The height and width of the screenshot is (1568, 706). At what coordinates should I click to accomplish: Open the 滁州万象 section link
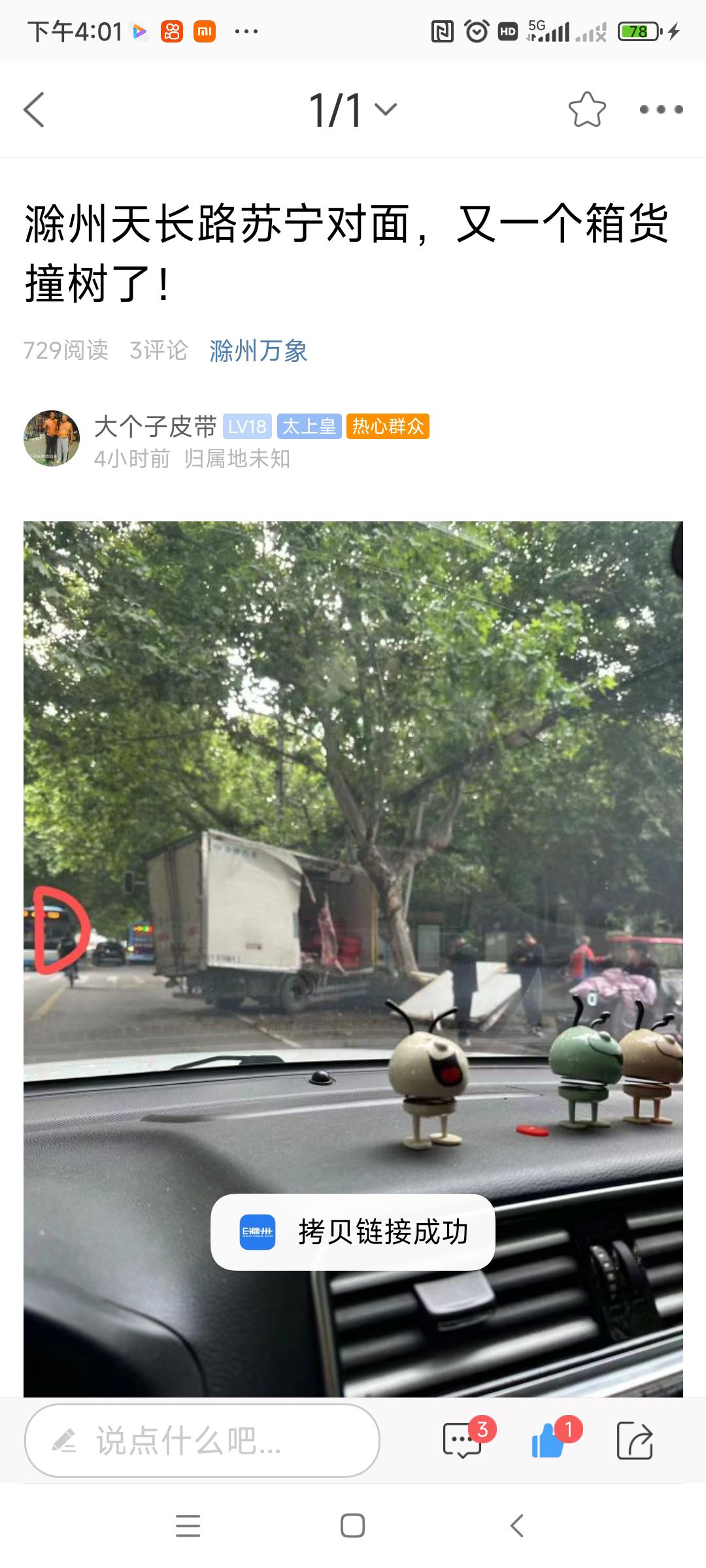coord(258,351)
